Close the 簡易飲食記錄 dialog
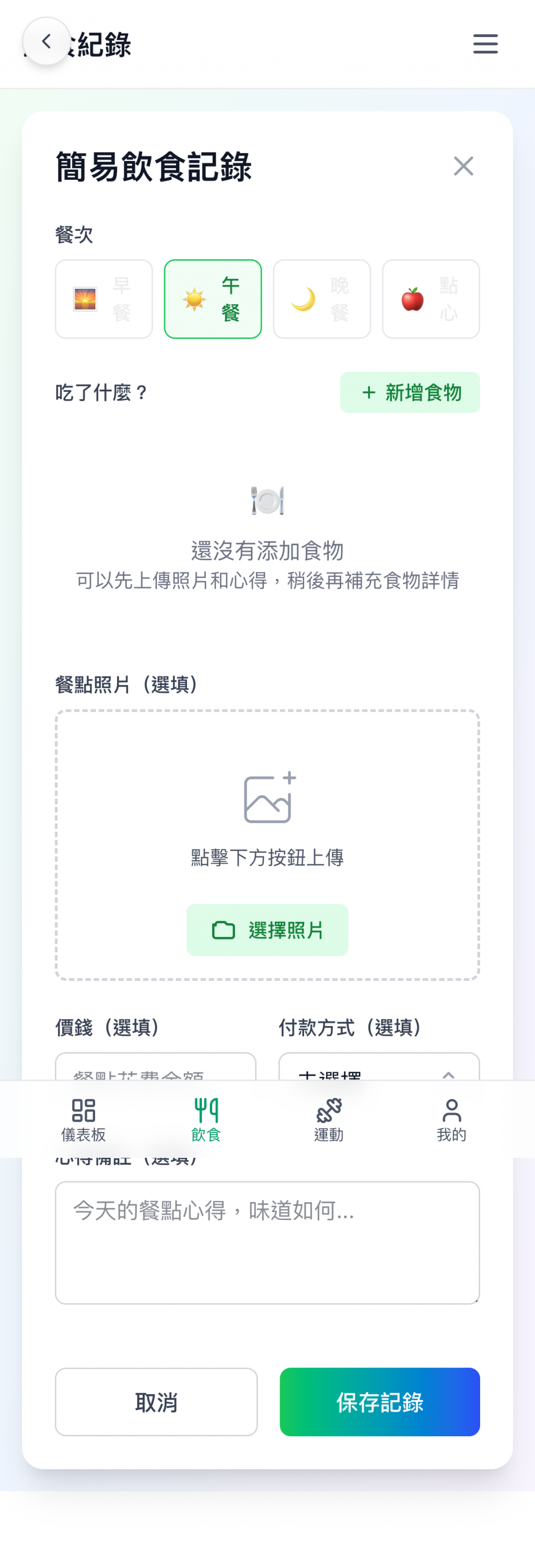Screen dimensions: 535x1568 click(463, 166)
